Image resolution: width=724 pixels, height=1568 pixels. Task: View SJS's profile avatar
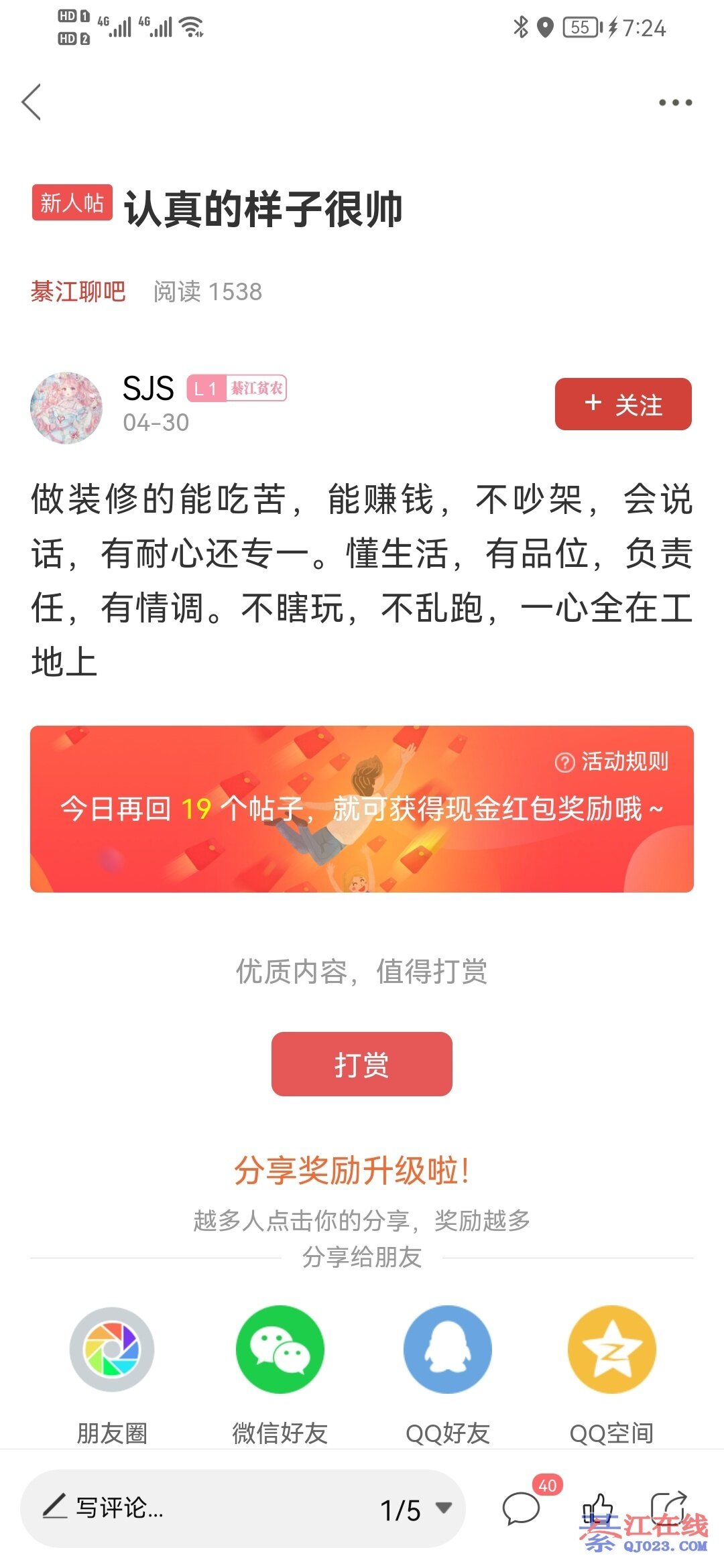(x=66, y=407)
